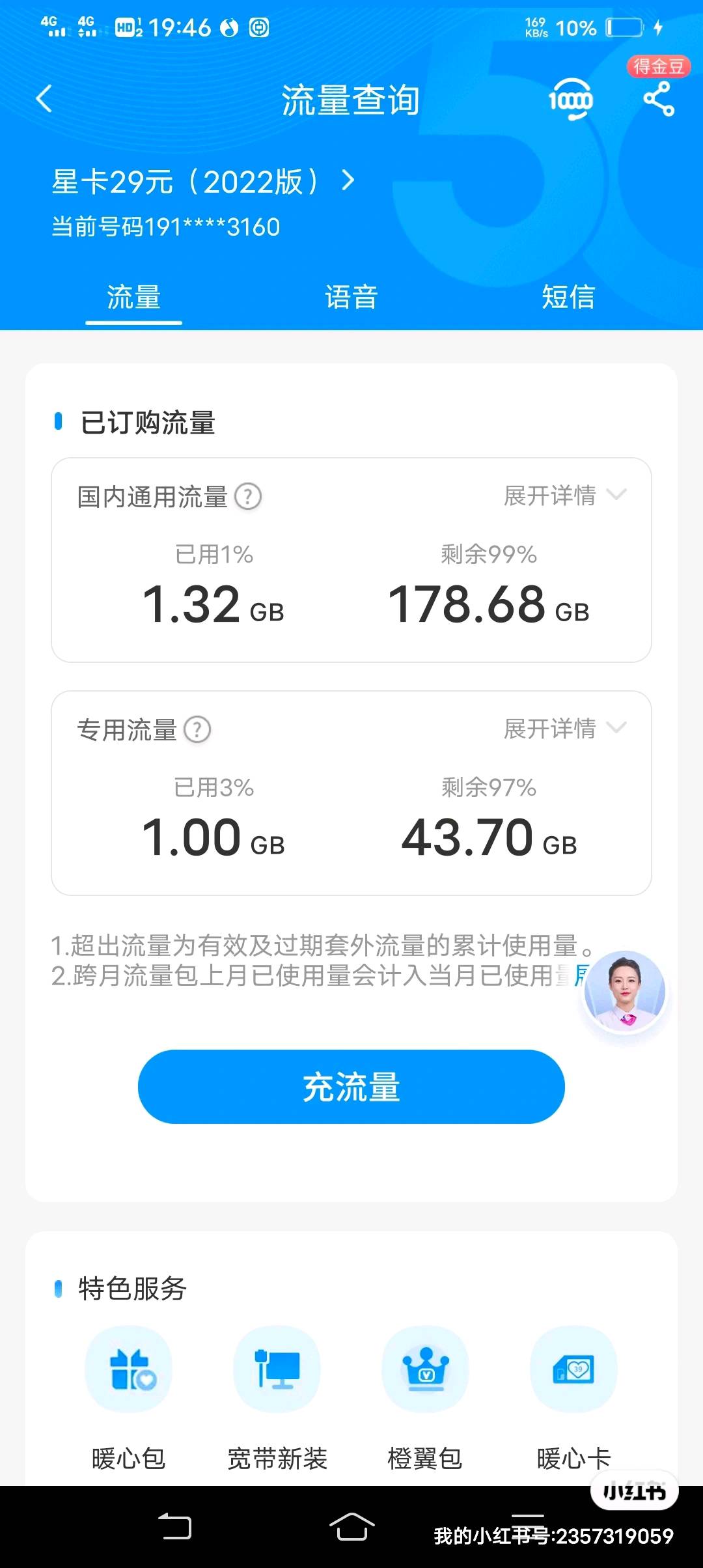Select the 宽带新装 broadband icon
Image resolution: width=703 pixels, height=1568 pixels.
tap(277, 1369)
